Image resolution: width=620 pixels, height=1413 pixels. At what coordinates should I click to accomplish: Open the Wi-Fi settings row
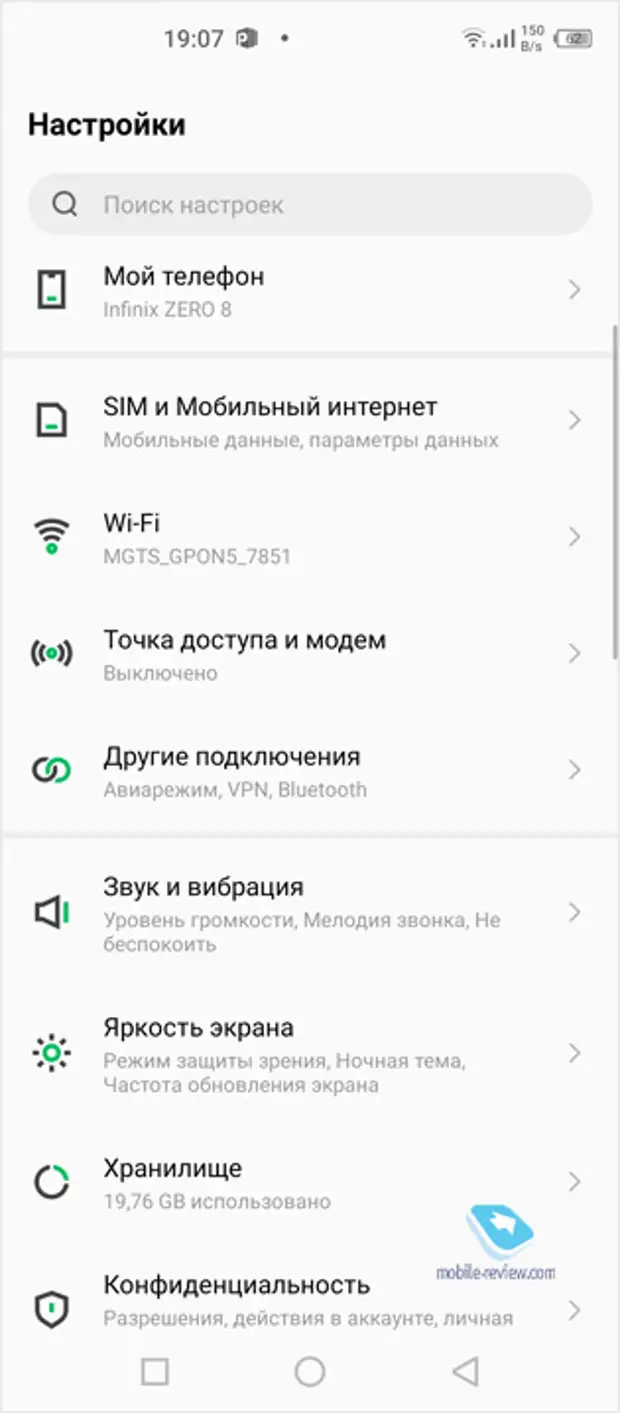coord(310,538)
